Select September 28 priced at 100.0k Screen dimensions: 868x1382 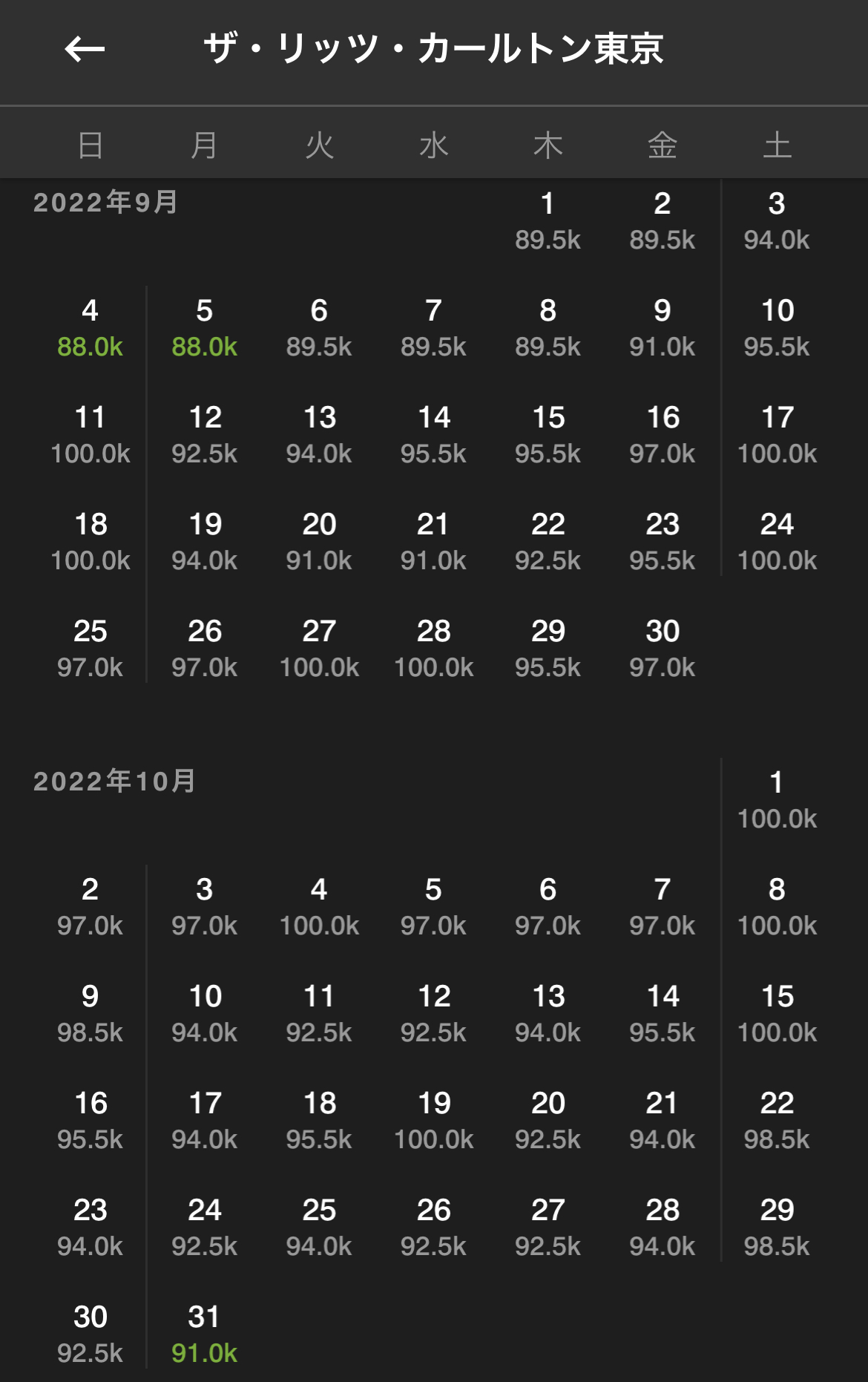(x=434, y=648)
